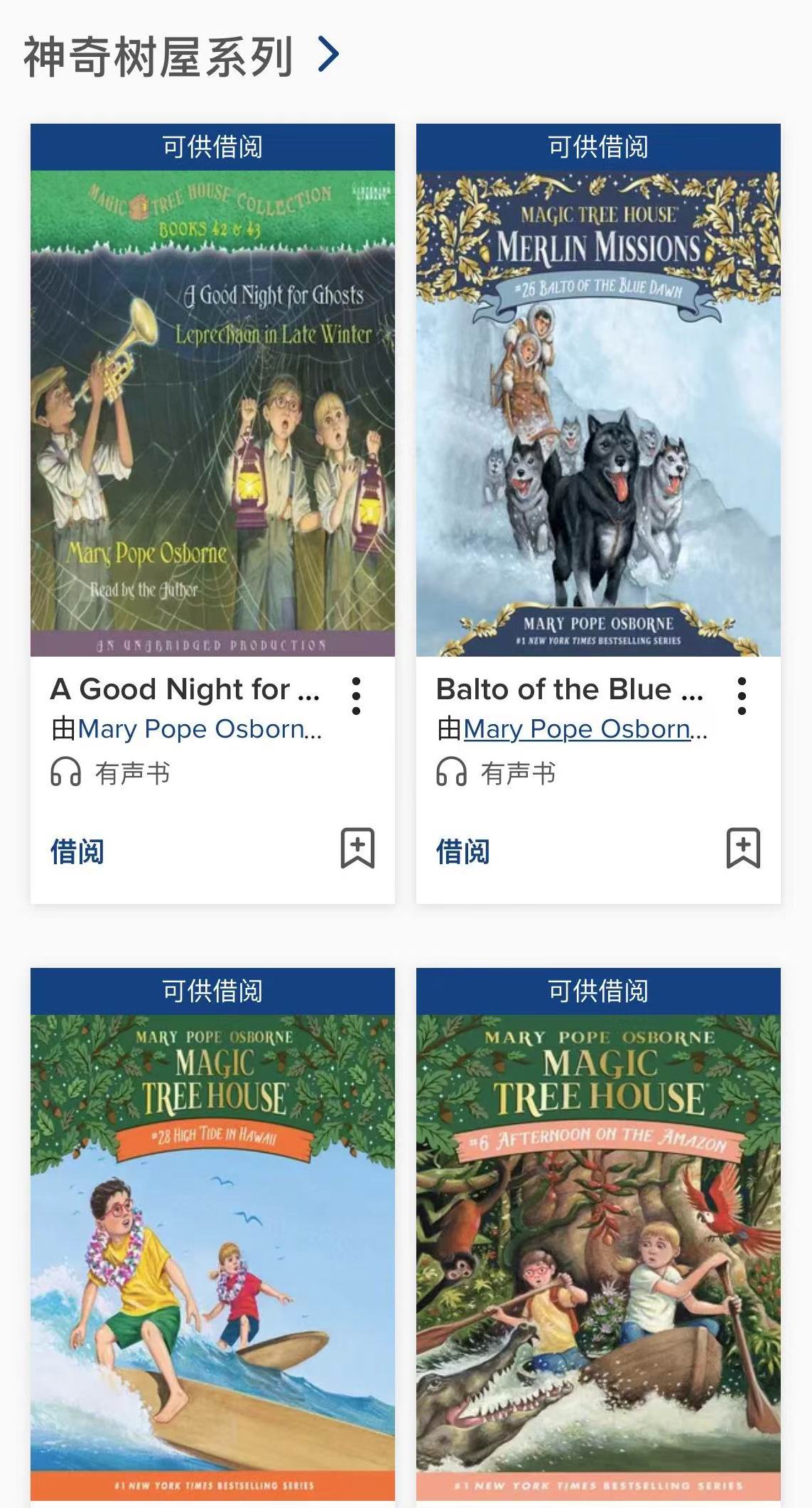Bookmark Balto of the Blue Dawn

click(x=743, y=848)
